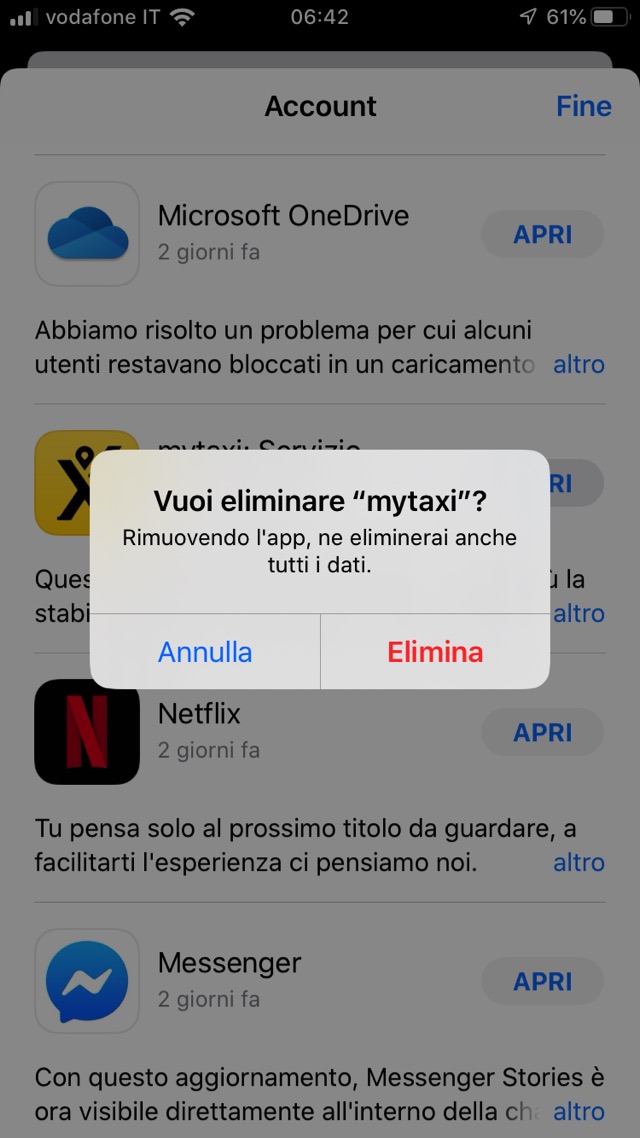Cancel the deletion with Annulla
The width and height of the screenshot is (640, 1138).
[205, 652]
